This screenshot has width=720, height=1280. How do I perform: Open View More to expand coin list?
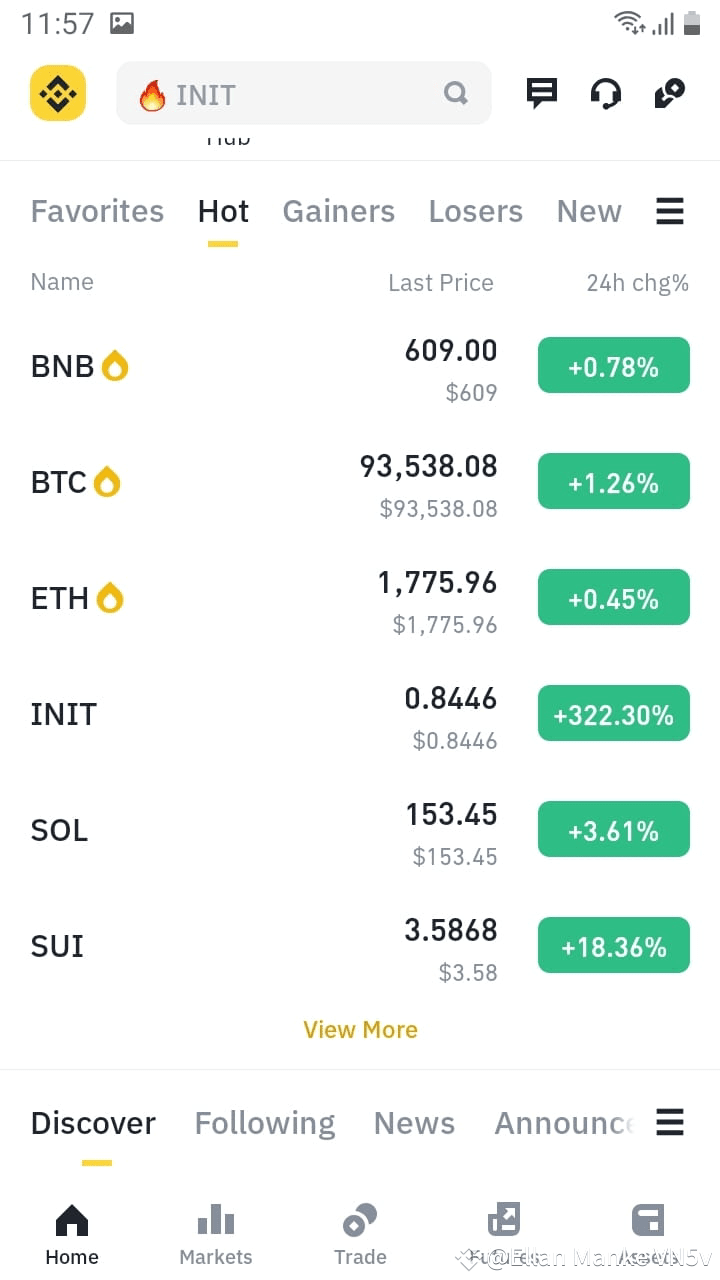point(360,1029)
